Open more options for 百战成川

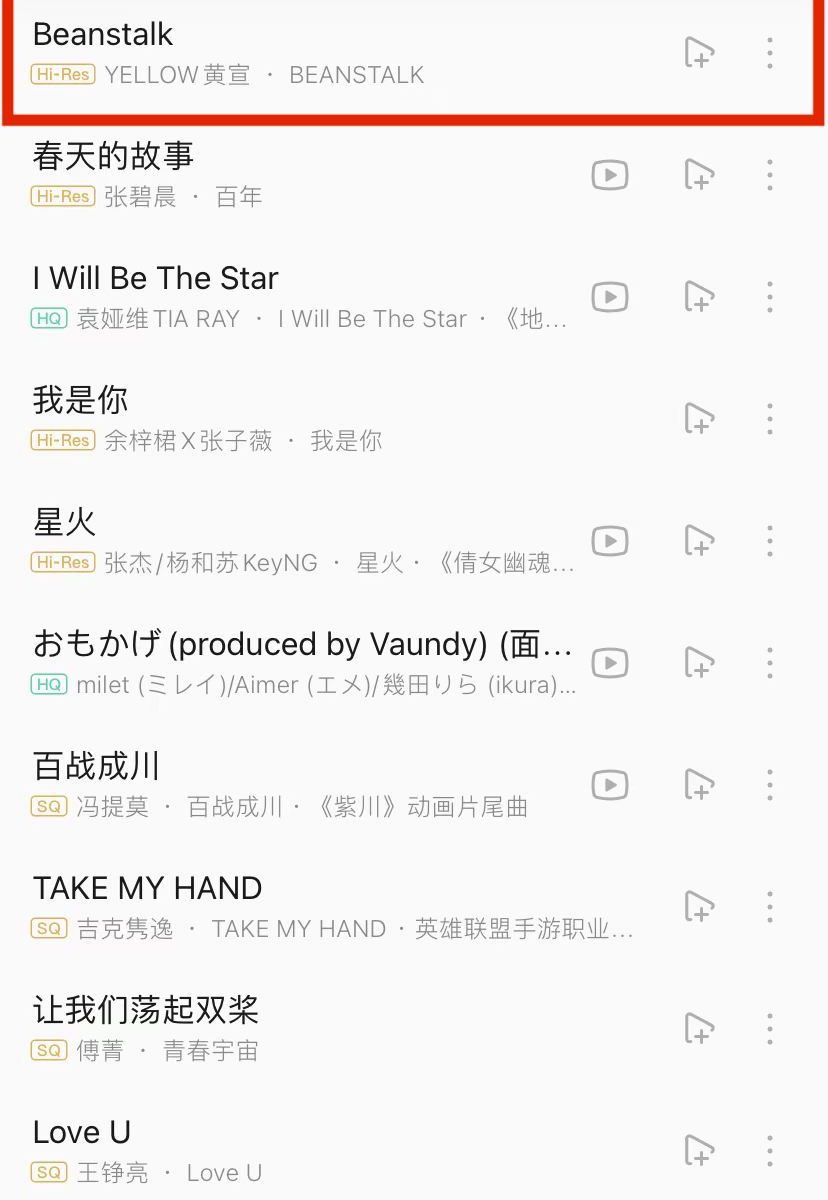(769, 785)
